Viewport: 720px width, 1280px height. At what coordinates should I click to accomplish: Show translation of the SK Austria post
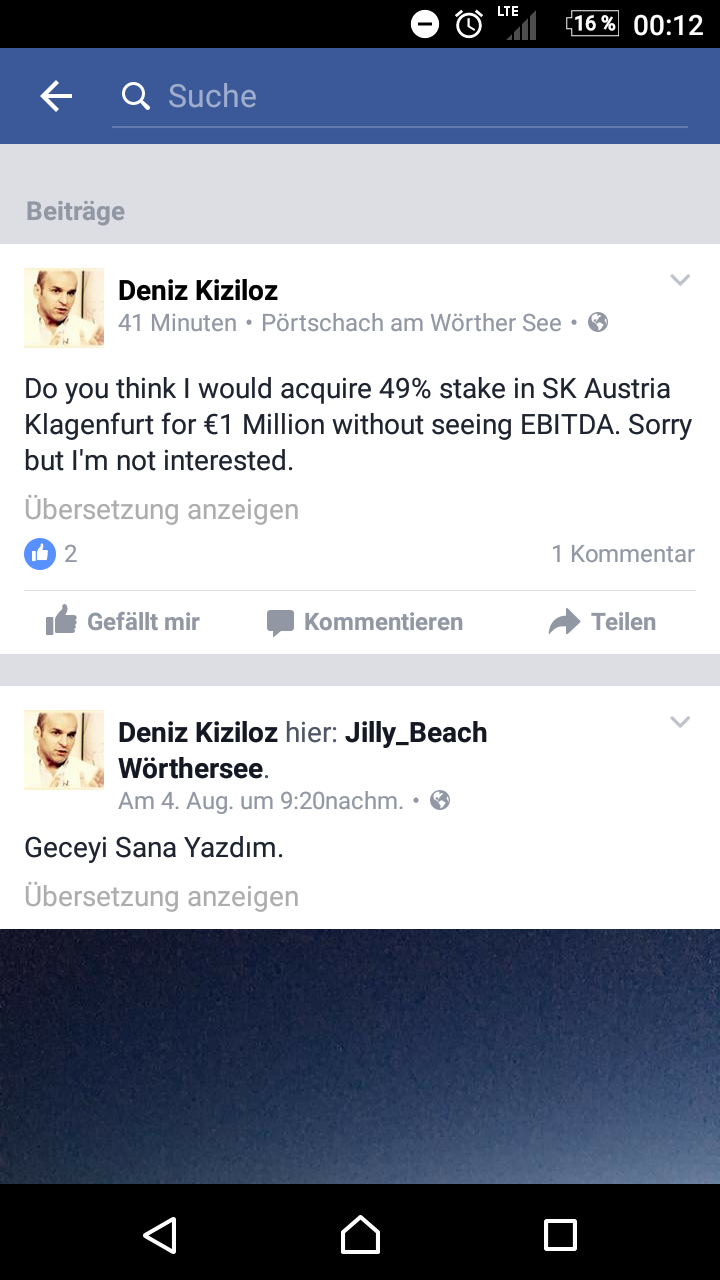click(161, 509)
